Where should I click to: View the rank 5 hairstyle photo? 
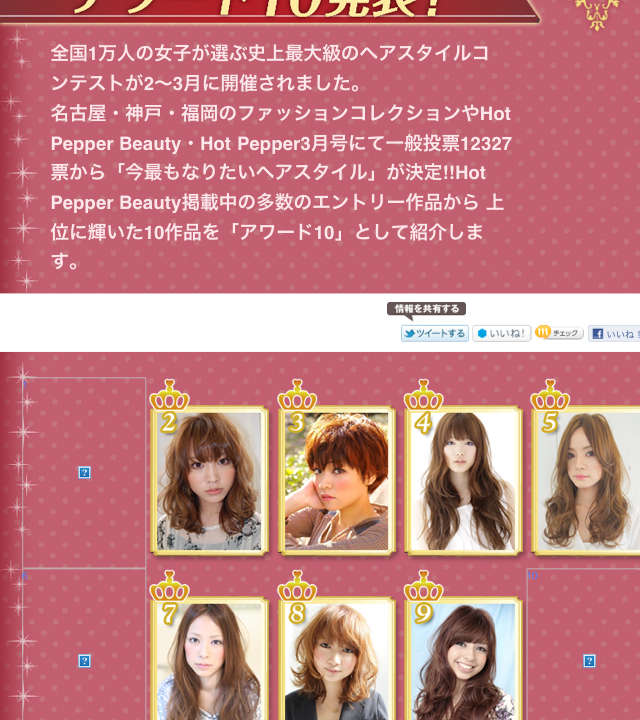[x=590, y=481]
